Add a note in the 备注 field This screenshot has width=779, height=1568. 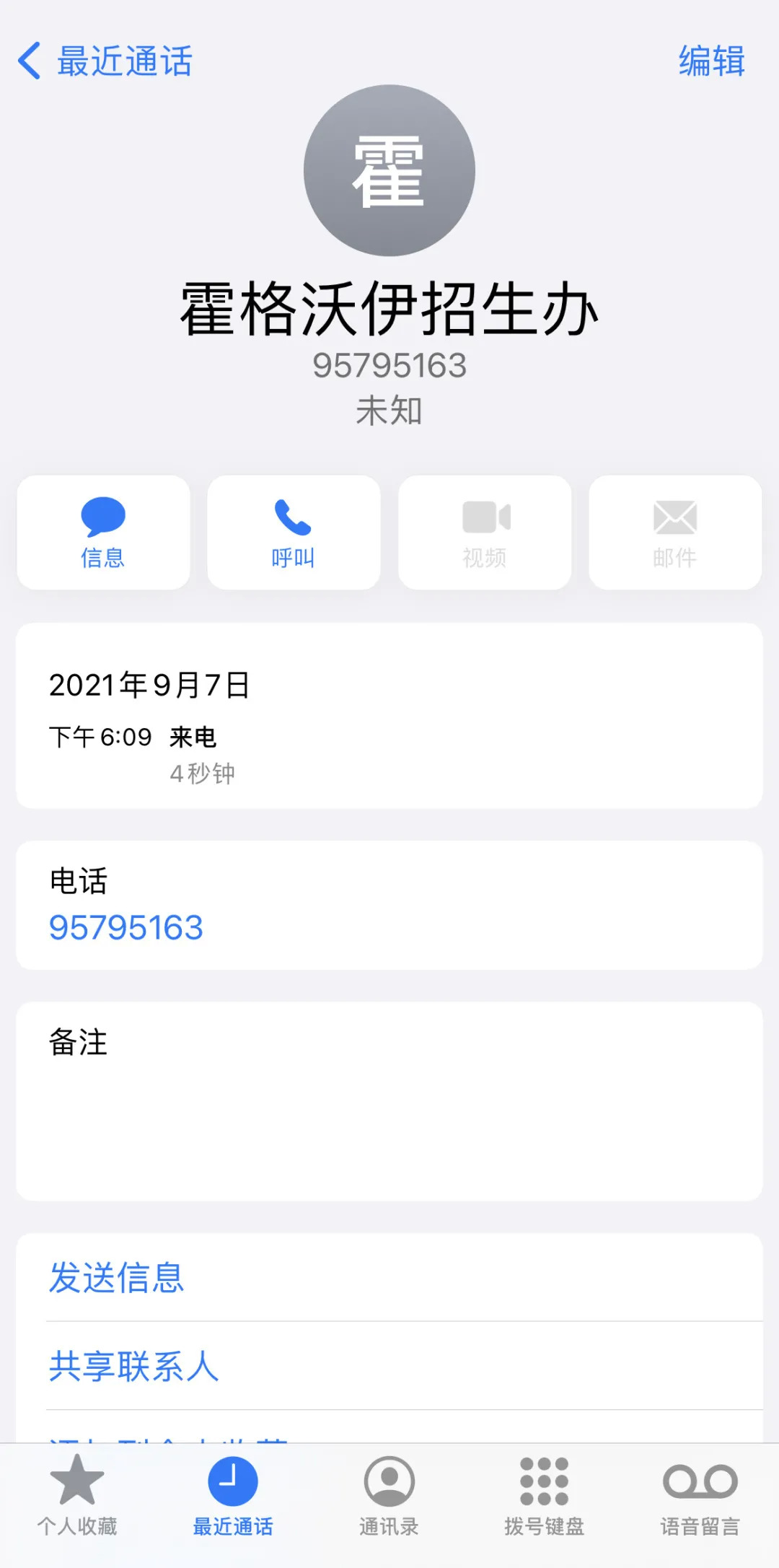tap(389, 1111)
